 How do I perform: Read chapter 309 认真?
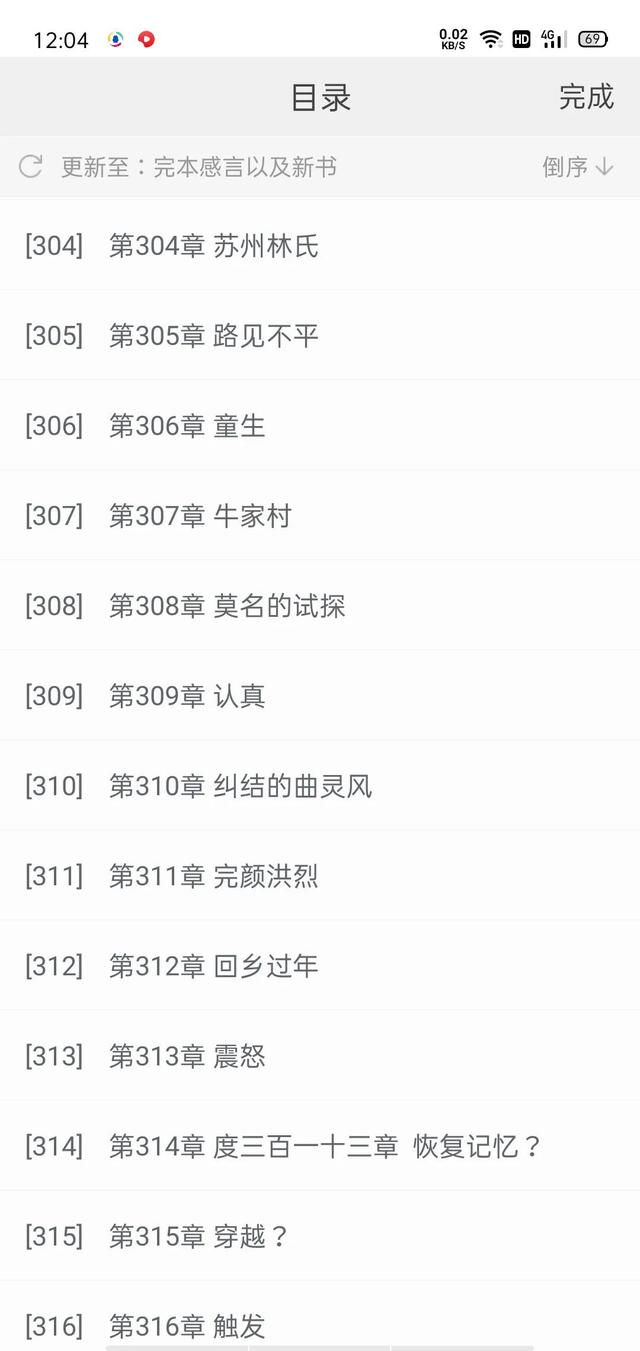click(x=320, y=695)
